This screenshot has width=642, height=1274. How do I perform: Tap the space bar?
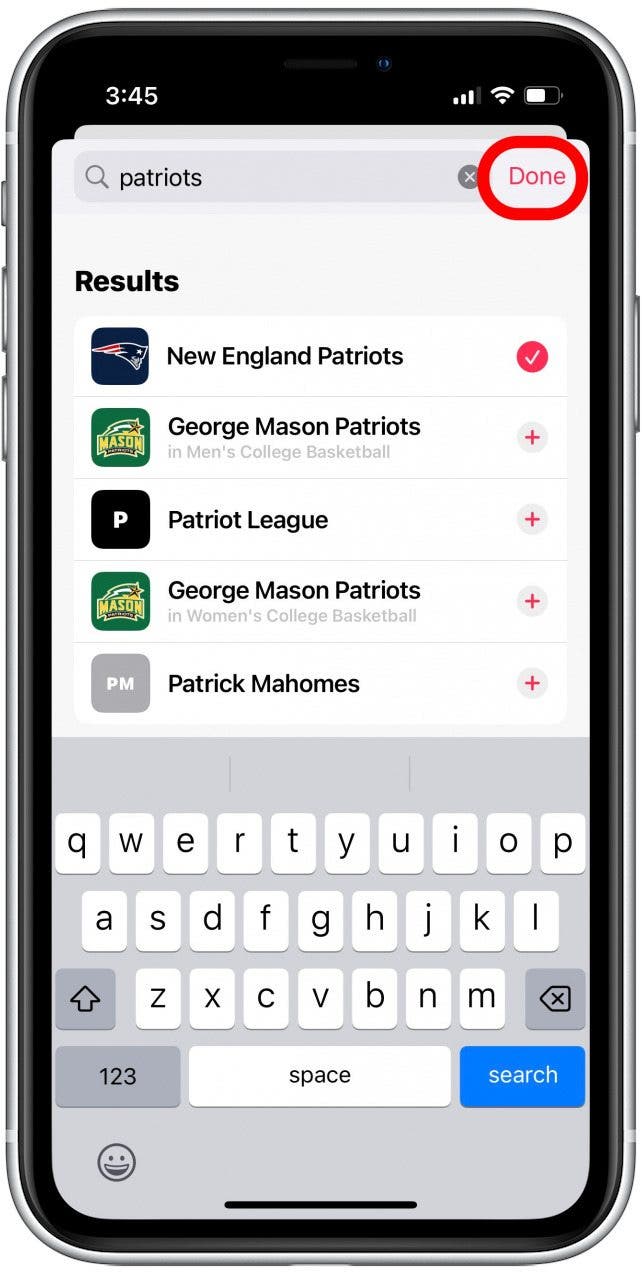tap(319, 1076)
